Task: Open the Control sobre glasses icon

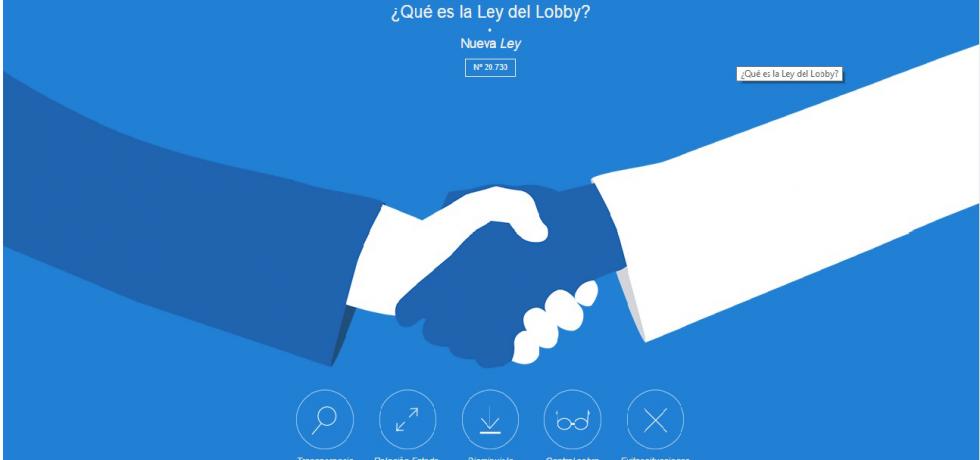Action: [572, 419]
